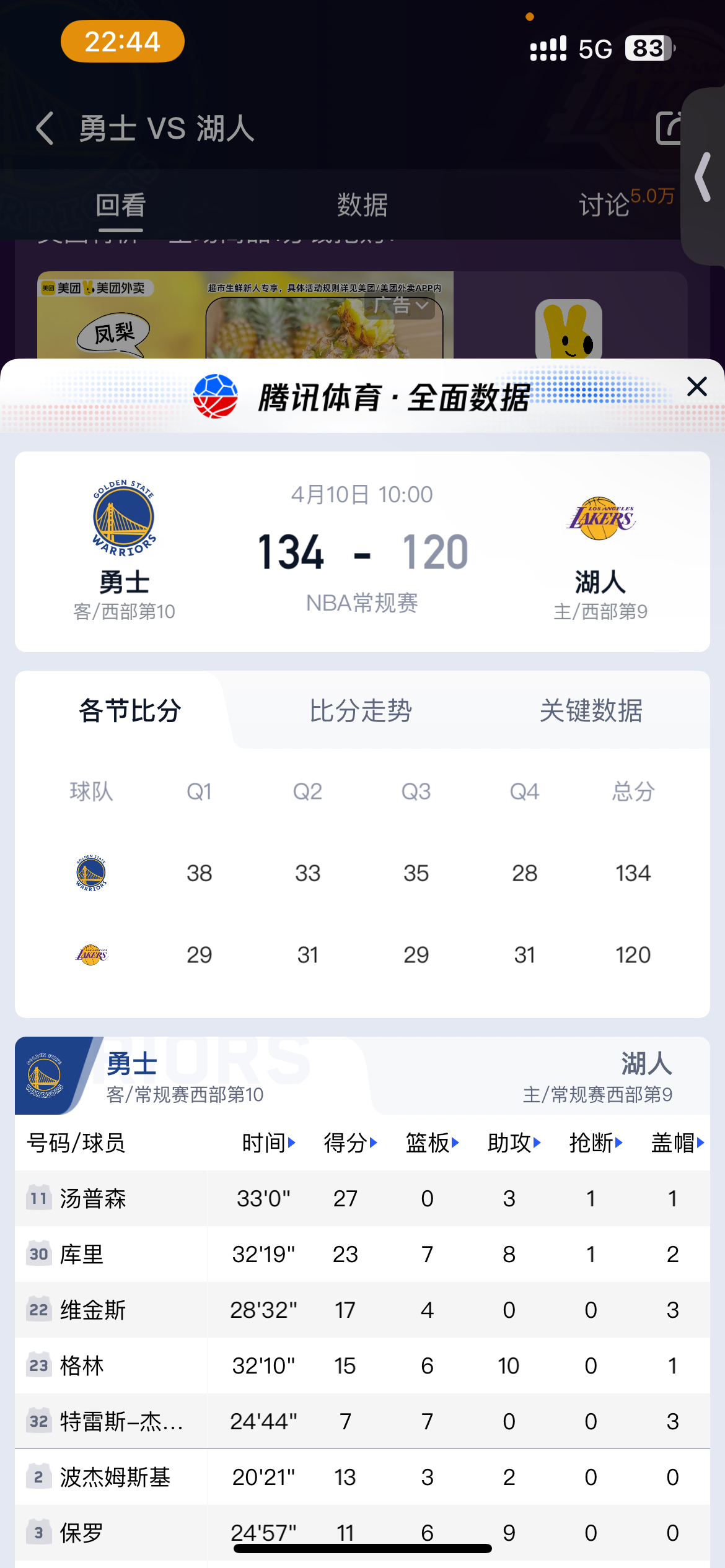This screenshot has width=725, height=1568.
Task: Sort players by 抢断
Action: click(x=595, y=1143)
